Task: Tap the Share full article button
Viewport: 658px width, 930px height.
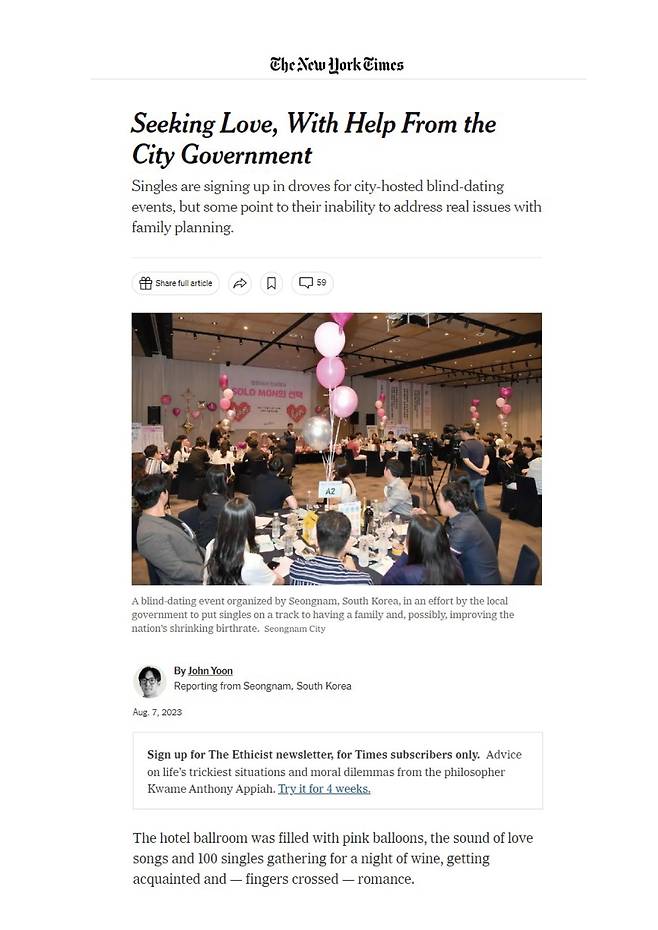Action: pos(176,283)
